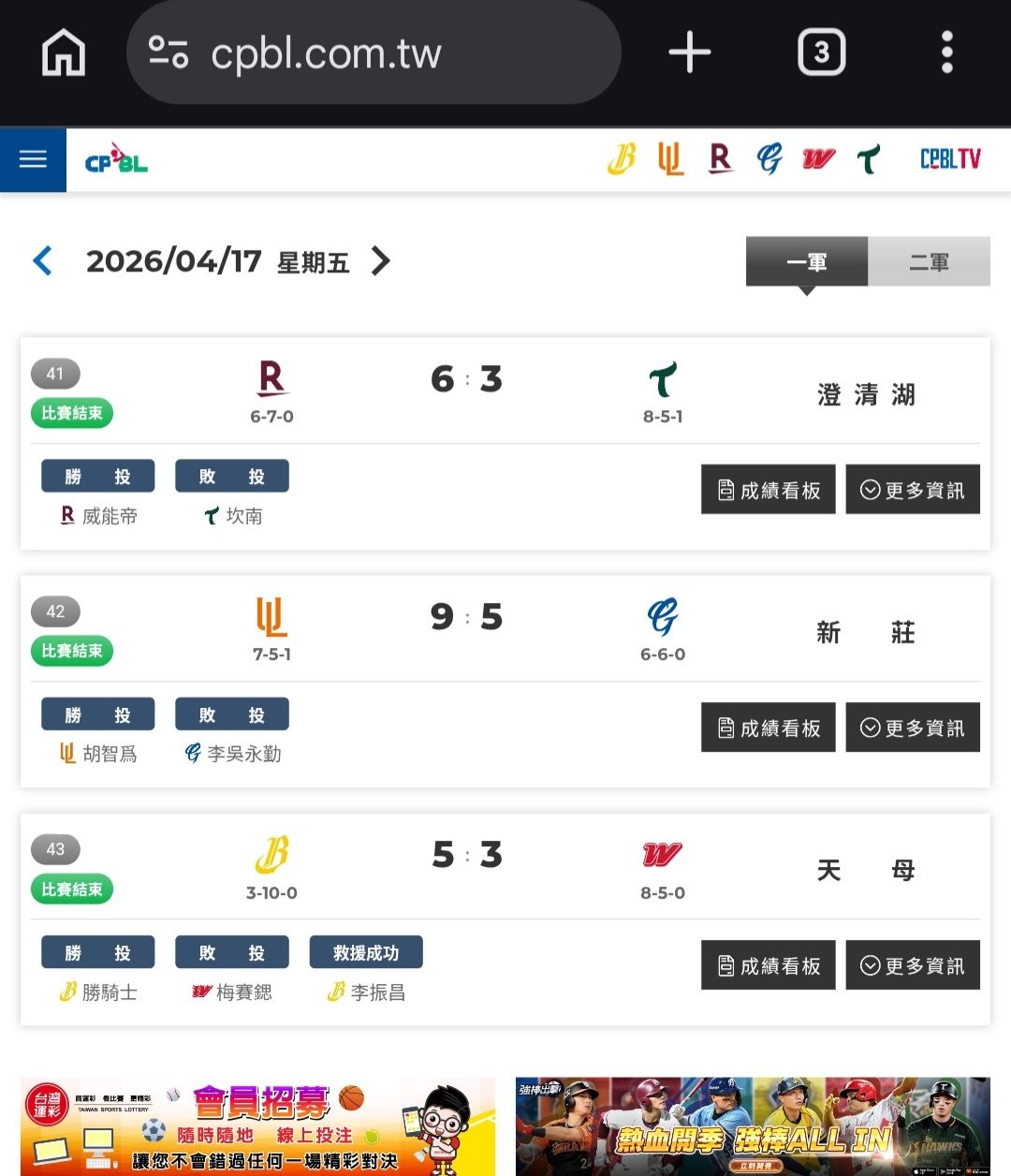Switch to the 二軍 tab

[929, 262]
